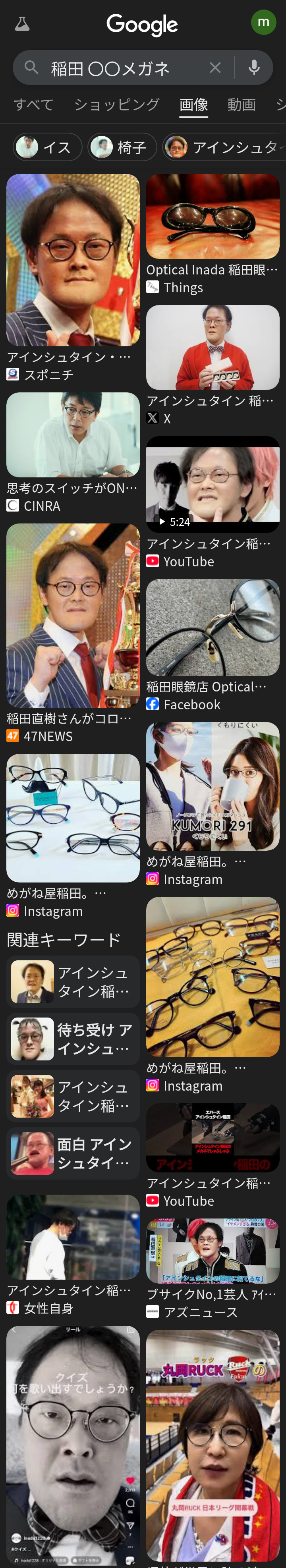Open the スポニチ image result
The width and height of the screenshot is (286, 1568).
(x=73, y=261)
